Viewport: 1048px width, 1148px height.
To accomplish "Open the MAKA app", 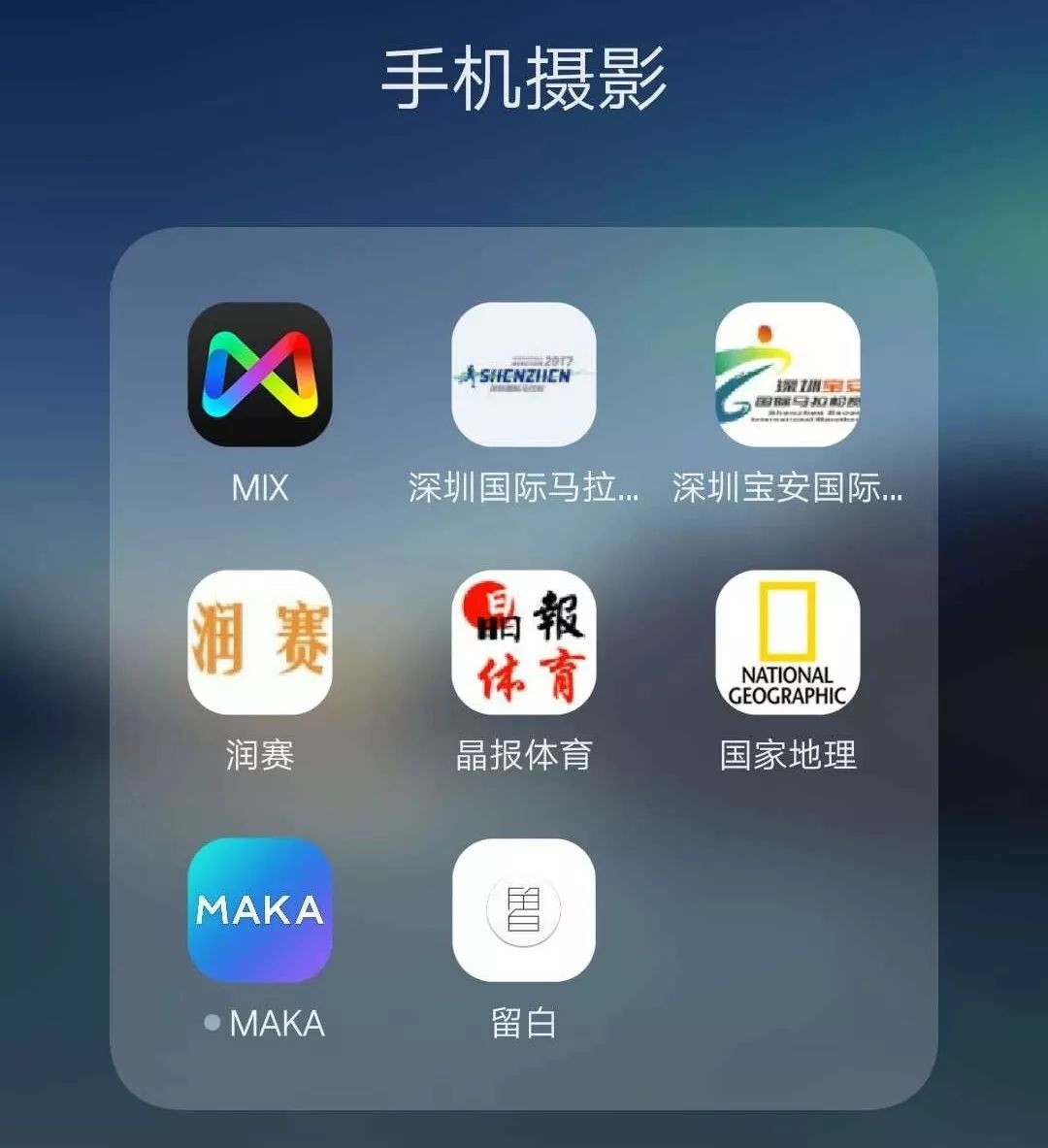I will [x=259, y=910].
